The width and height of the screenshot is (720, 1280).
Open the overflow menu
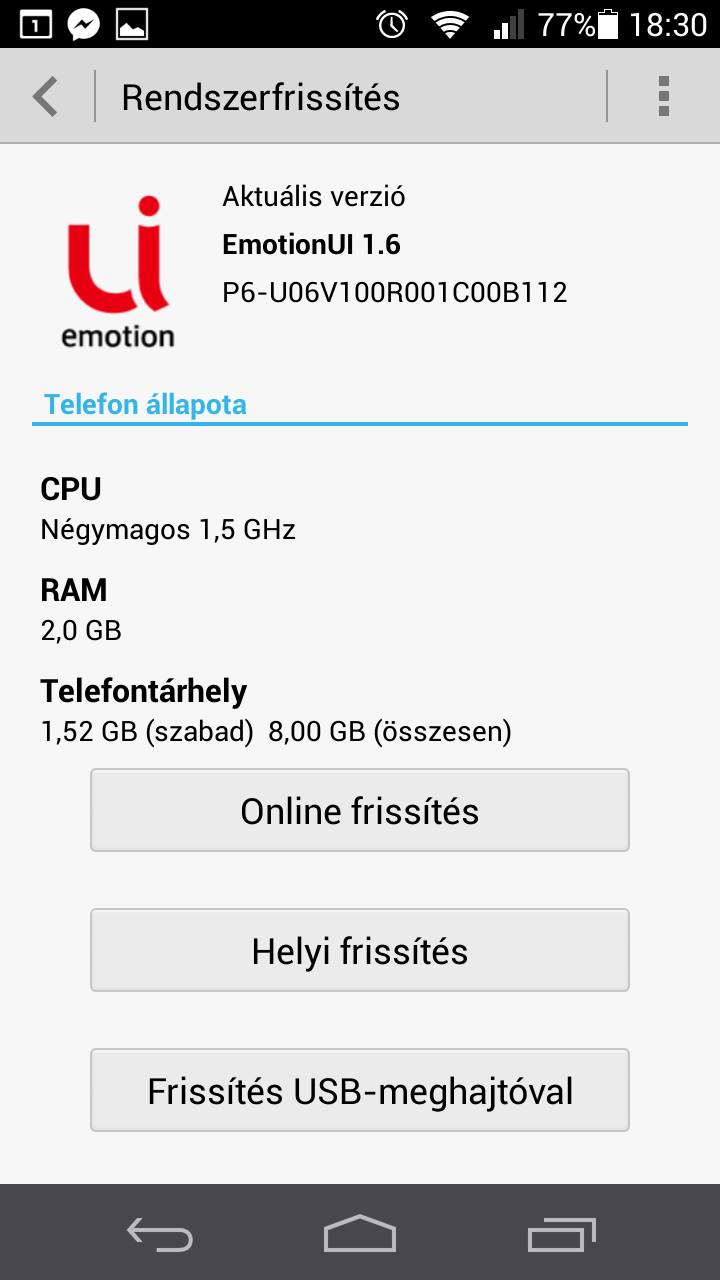(x=663, y=97)
